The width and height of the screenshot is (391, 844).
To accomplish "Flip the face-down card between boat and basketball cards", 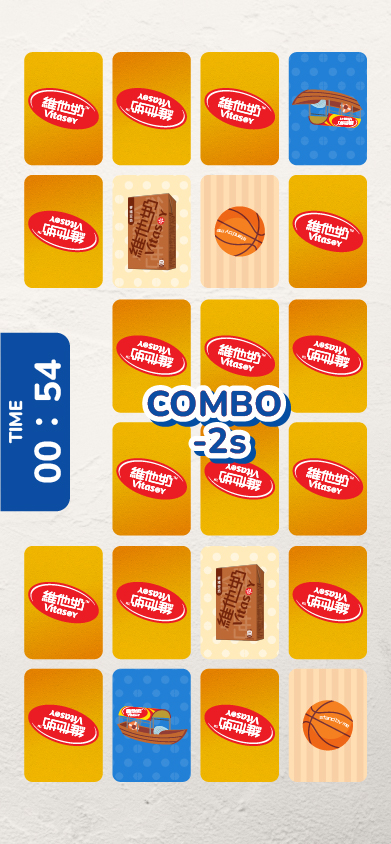I will tap(240, 725).
